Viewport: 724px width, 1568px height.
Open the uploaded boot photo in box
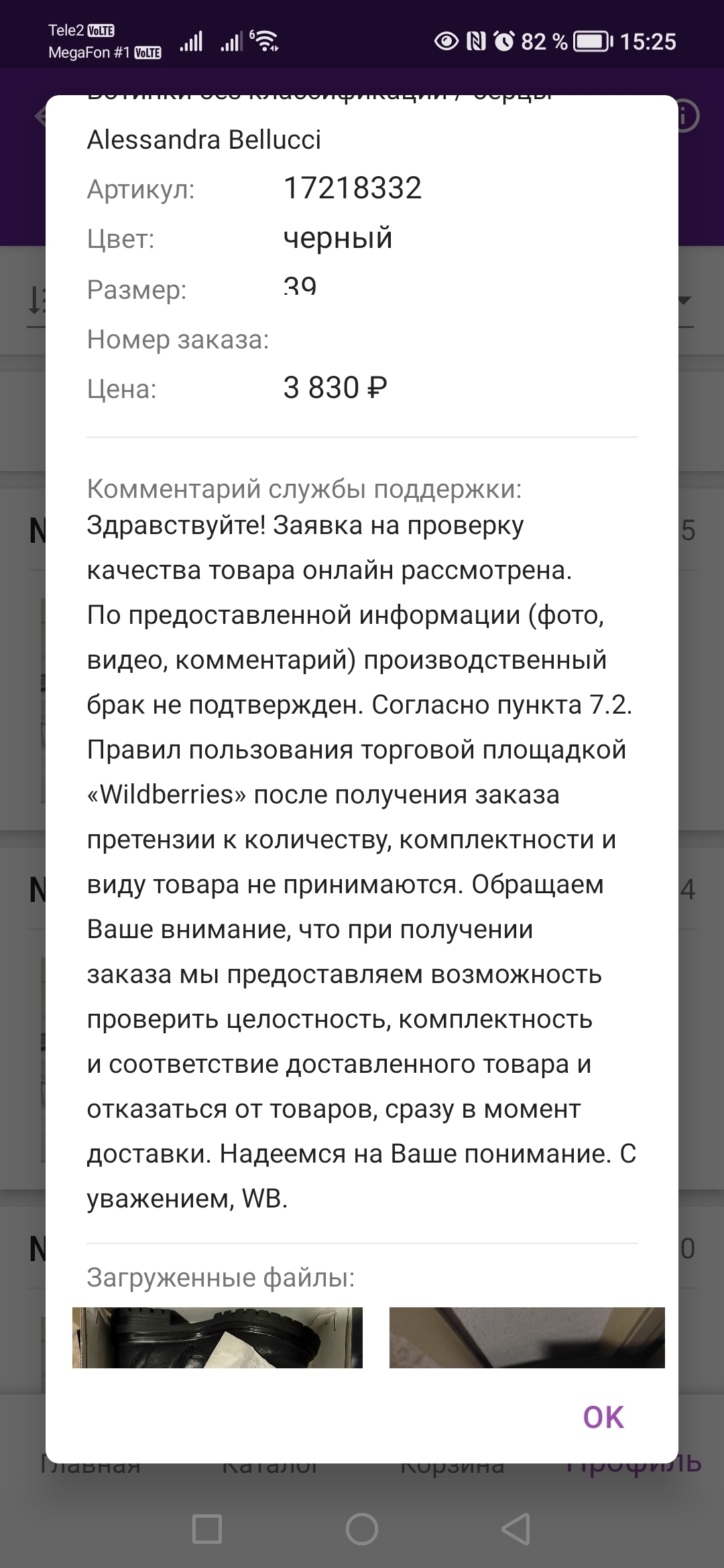click(x=217, y=1337)
